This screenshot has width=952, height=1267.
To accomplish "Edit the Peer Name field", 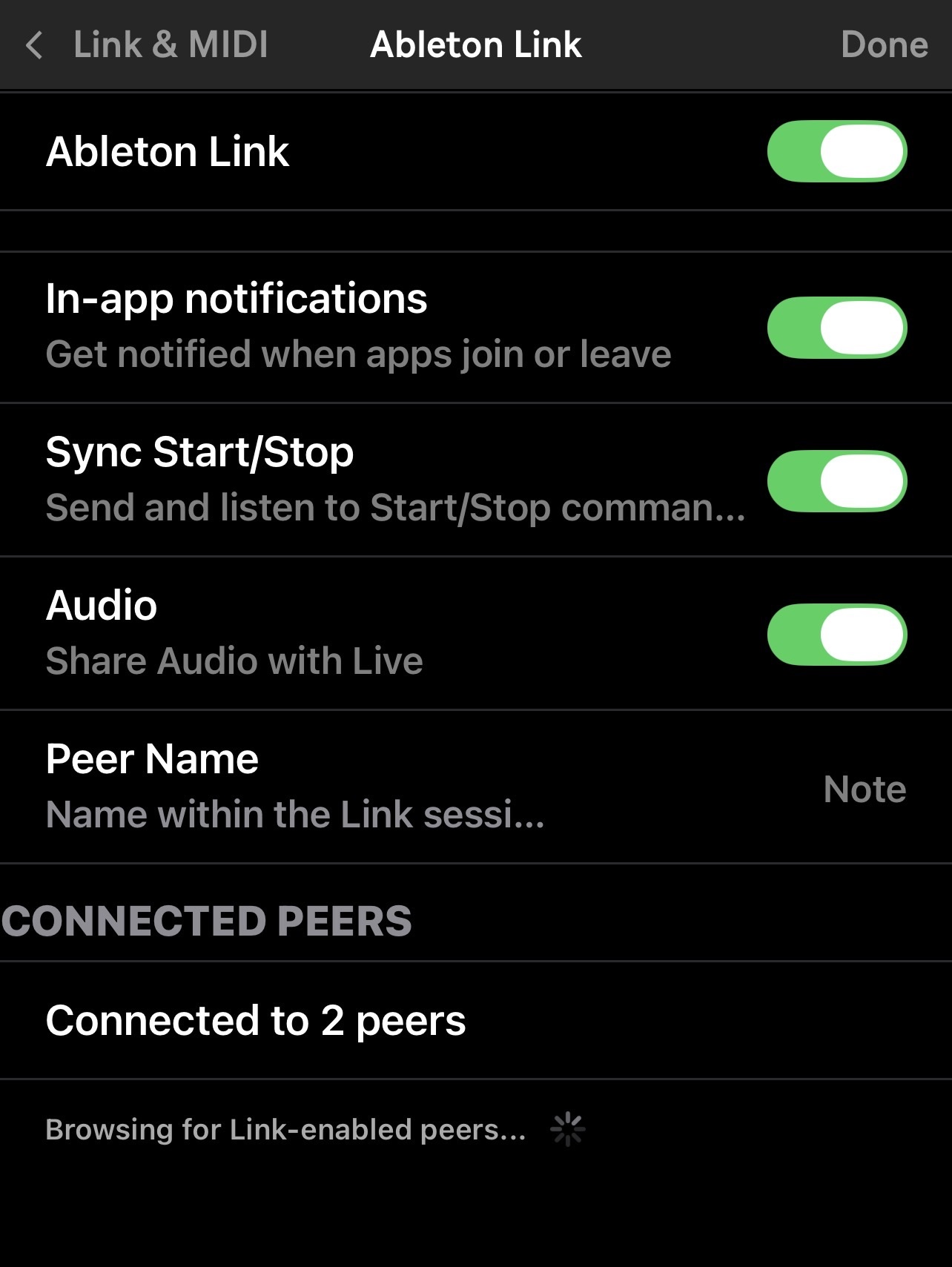I will coord(864,789).
